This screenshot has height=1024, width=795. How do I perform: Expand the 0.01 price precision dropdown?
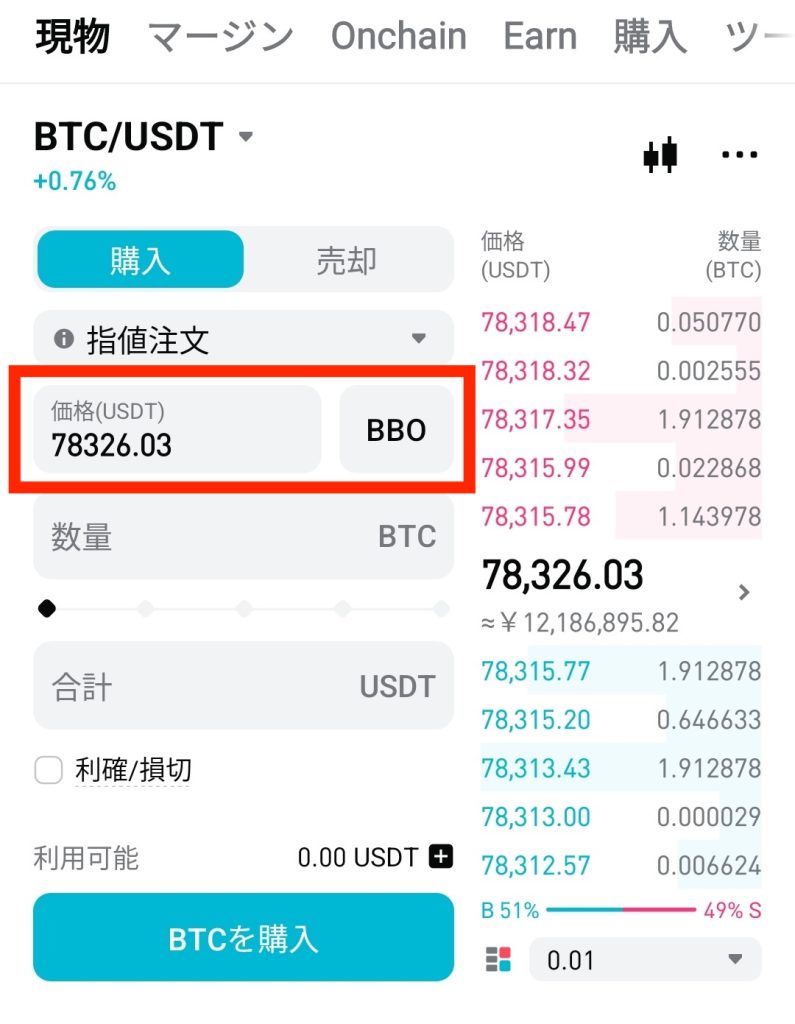pyautogui.click(x=645, y=960)
